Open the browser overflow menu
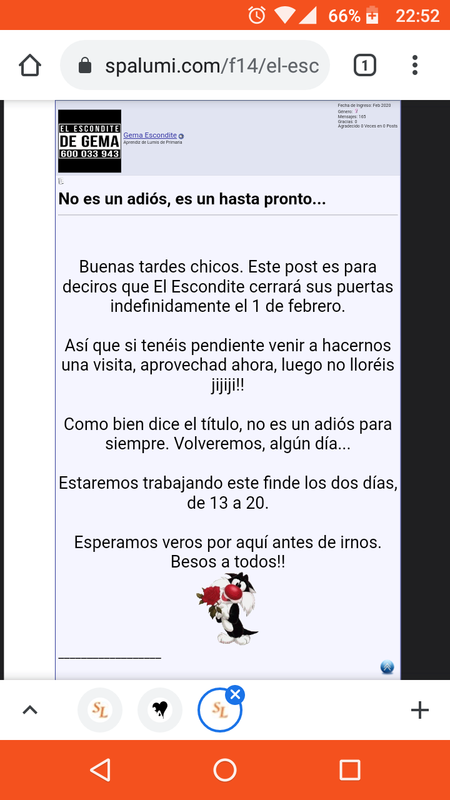Image resolution: width=450 pixels, height=800 pixels. [415, 66]
